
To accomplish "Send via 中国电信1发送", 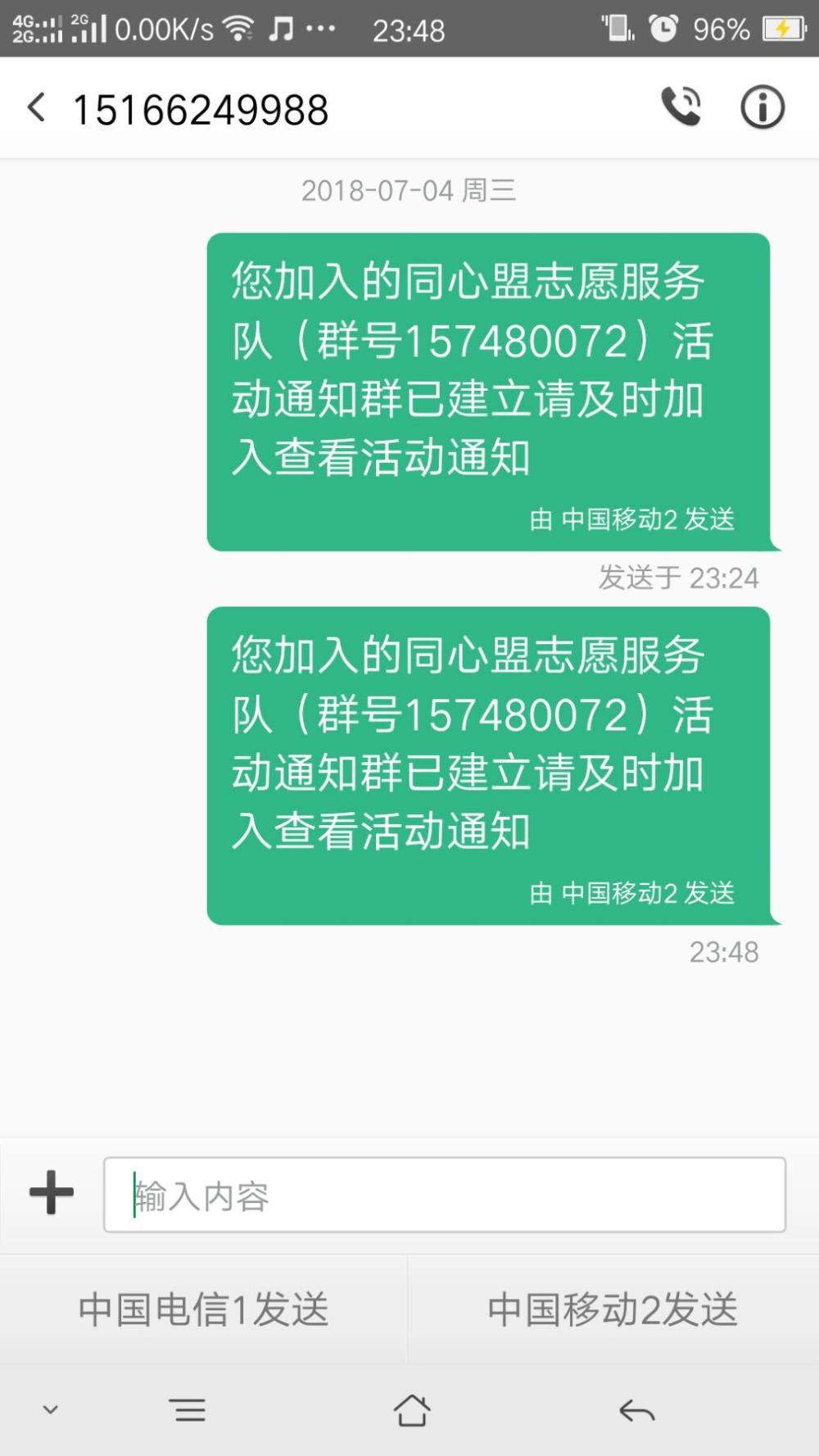I will coord(203,1309).
